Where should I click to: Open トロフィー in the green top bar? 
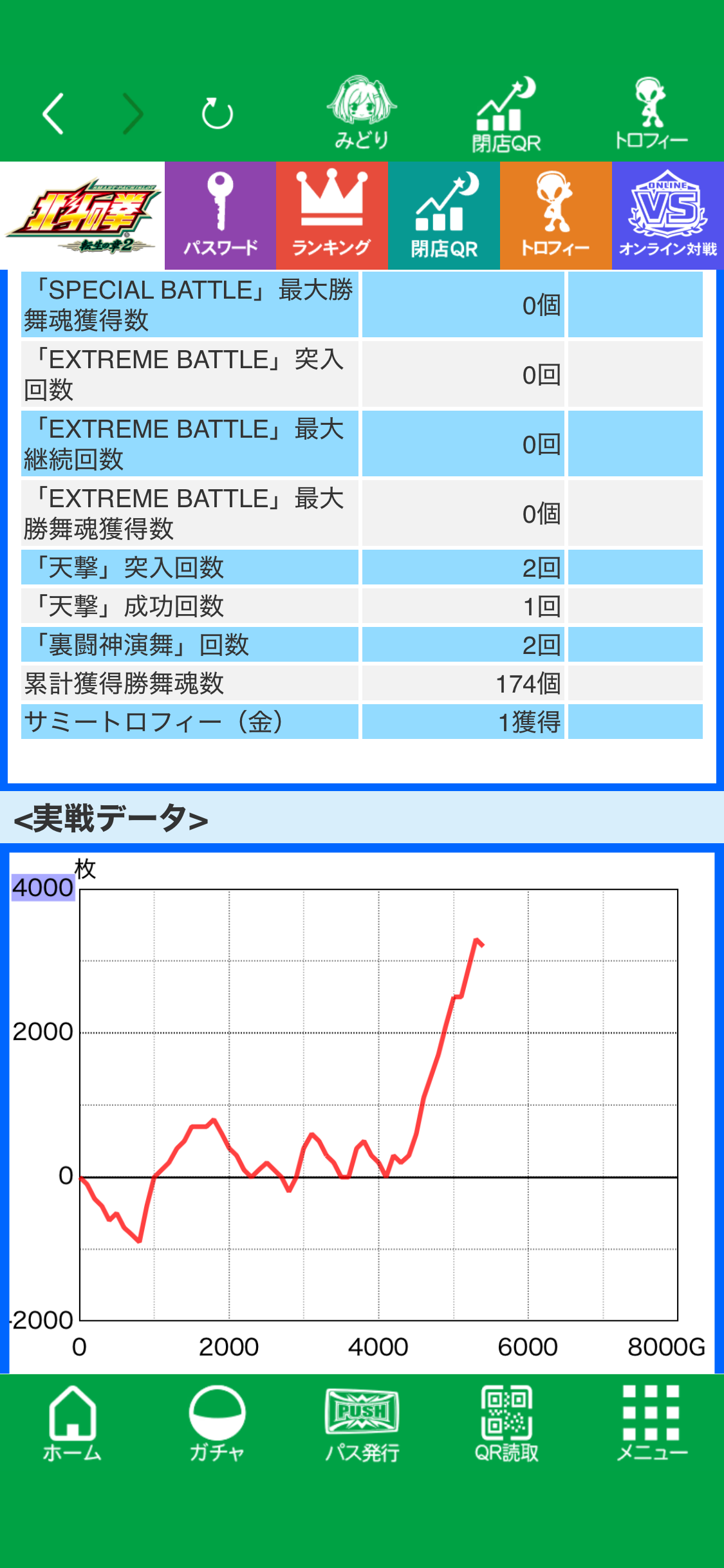pyautogui.click(x=651, y=114)
